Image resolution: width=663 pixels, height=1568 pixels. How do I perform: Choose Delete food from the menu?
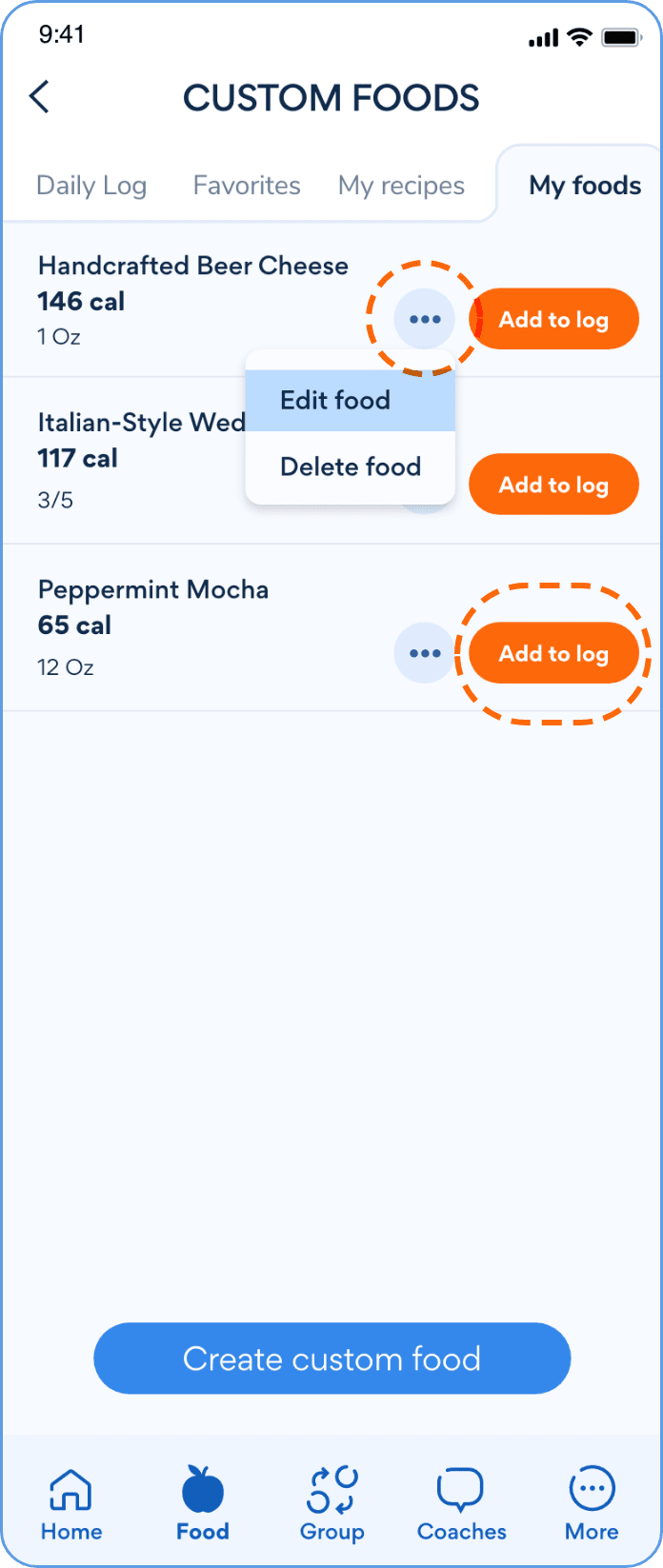tap(350, 466)
